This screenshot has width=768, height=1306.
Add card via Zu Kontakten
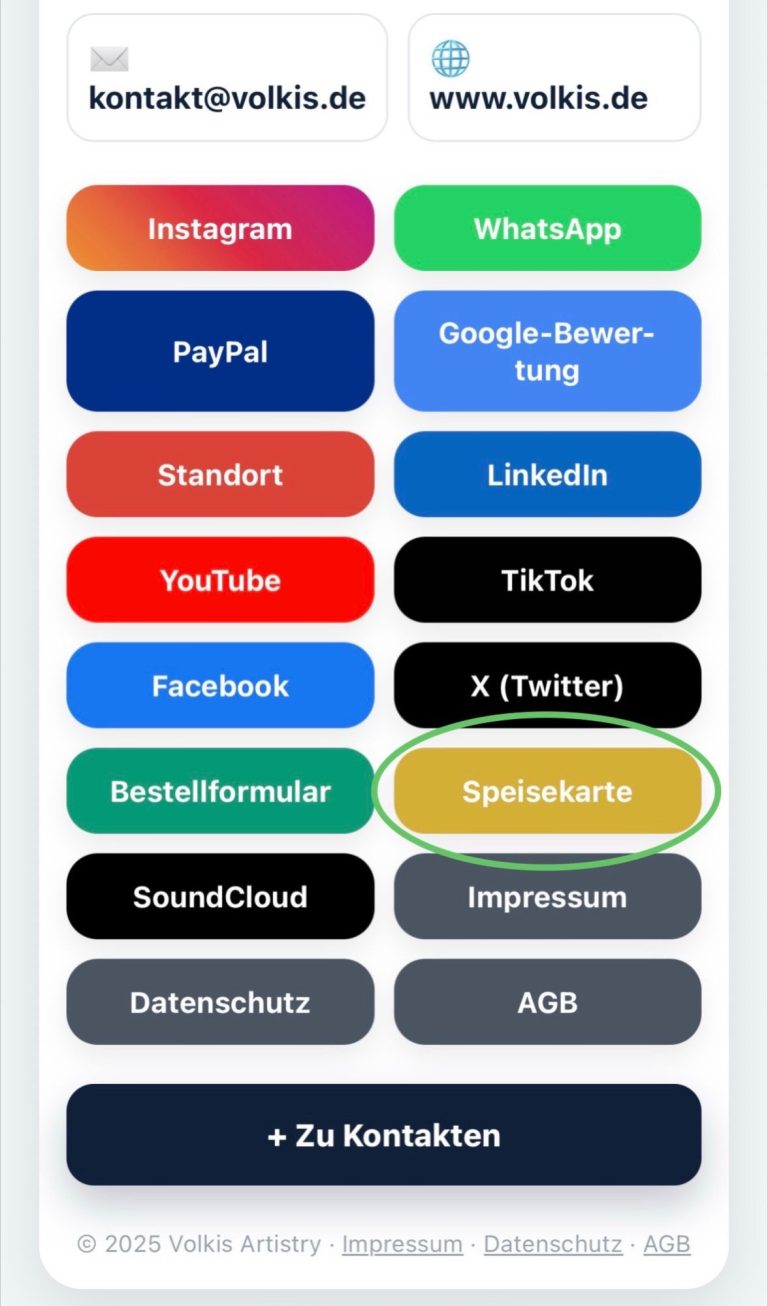[384, 1135]
